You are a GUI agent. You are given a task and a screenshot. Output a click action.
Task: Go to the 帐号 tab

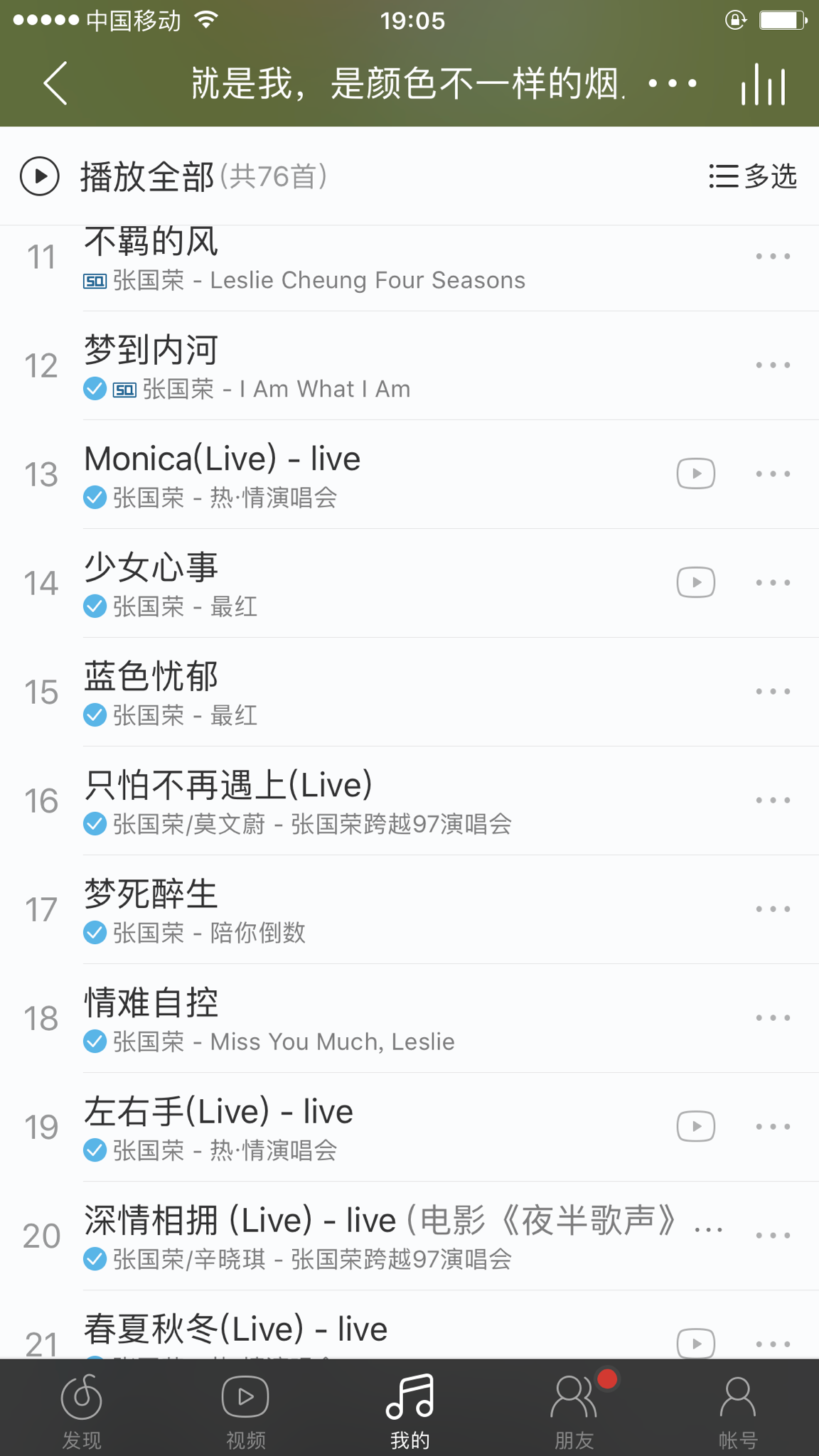737,1409
